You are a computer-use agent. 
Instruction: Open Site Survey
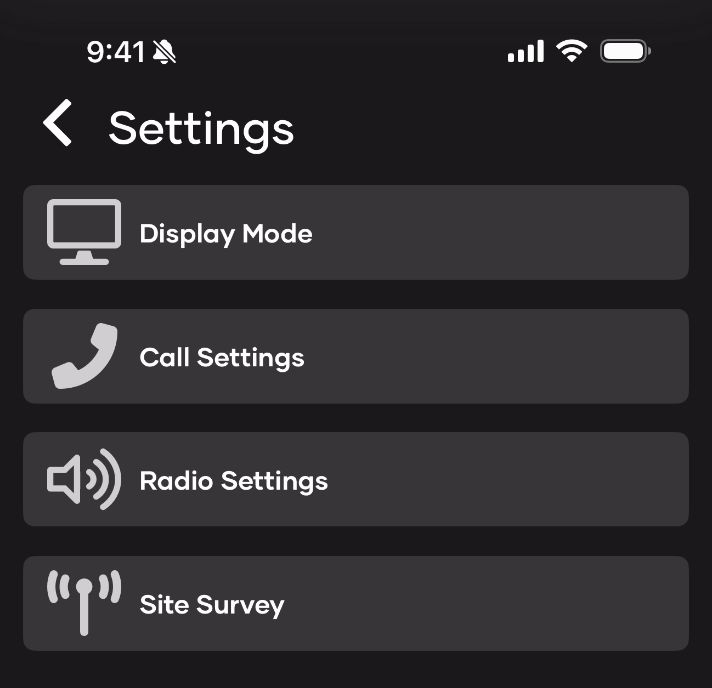pyautogui.click(x=355, y=604)
